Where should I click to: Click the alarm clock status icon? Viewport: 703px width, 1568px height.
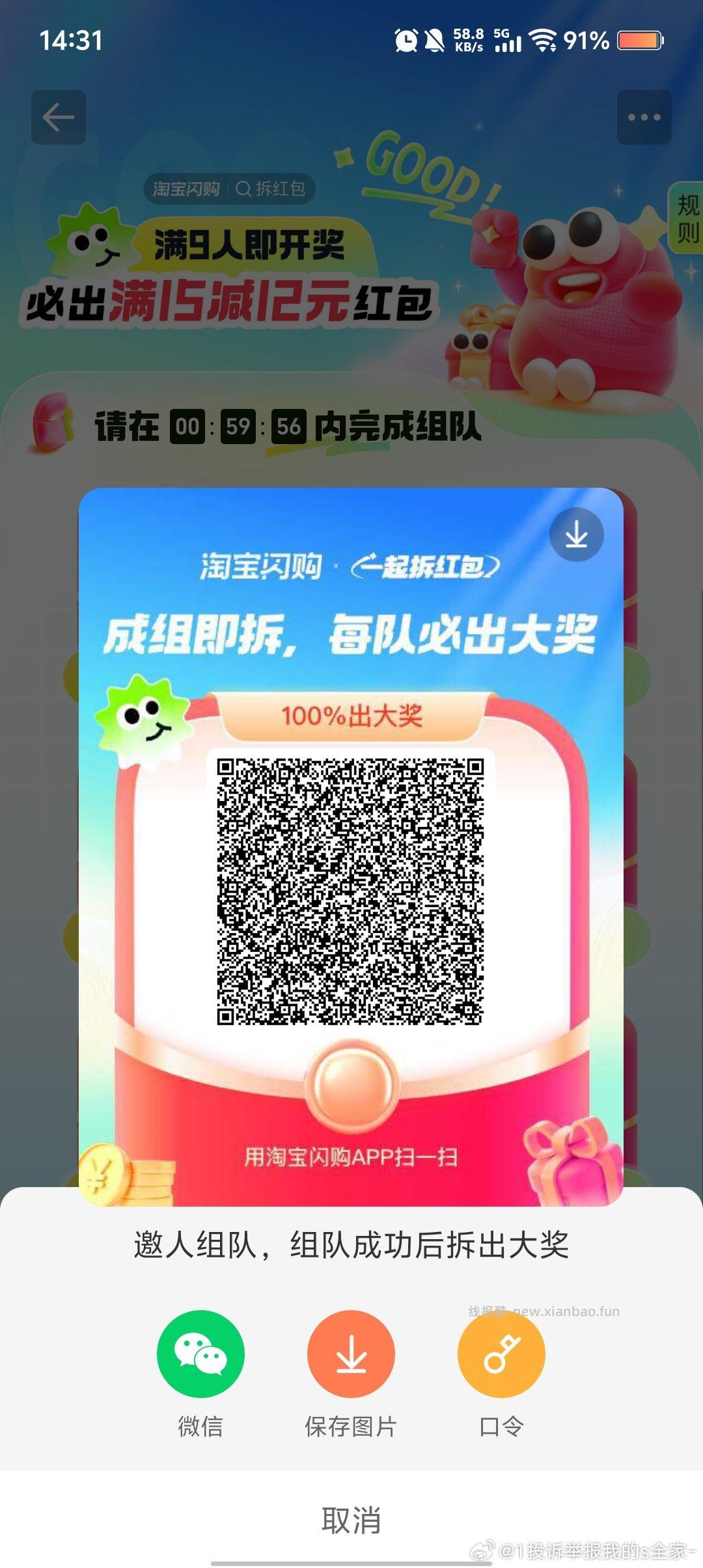[x=406, y=40]
